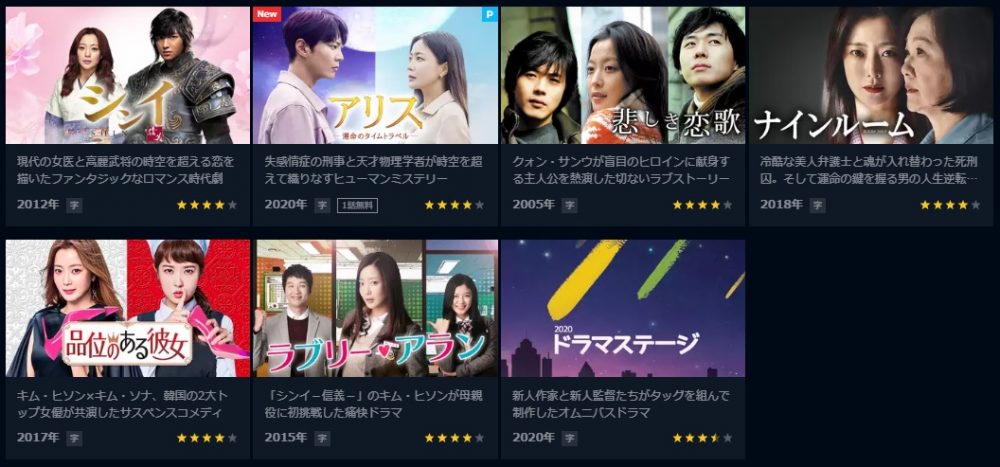This screenshot has height=467, width=1000.
Task: Open the 品位のある彼女 drama card
Action: (x=127, y=308)
